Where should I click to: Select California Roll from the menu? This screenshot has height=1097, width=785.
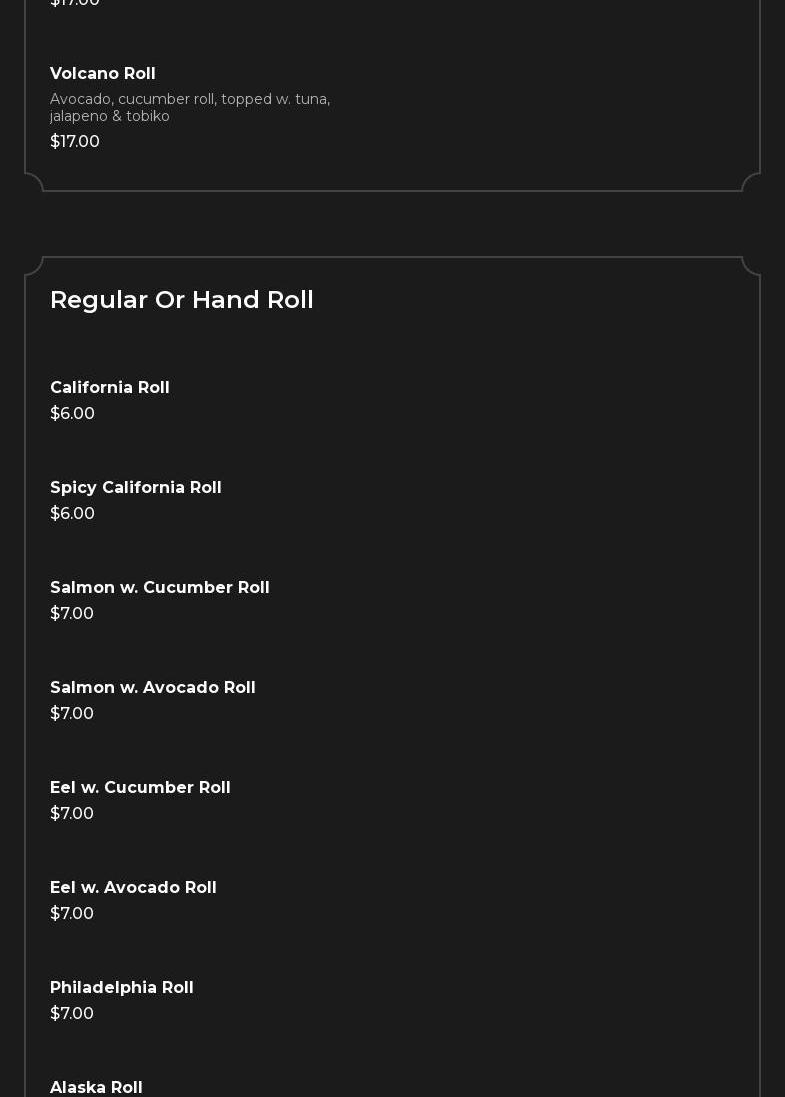click(110, 388)
